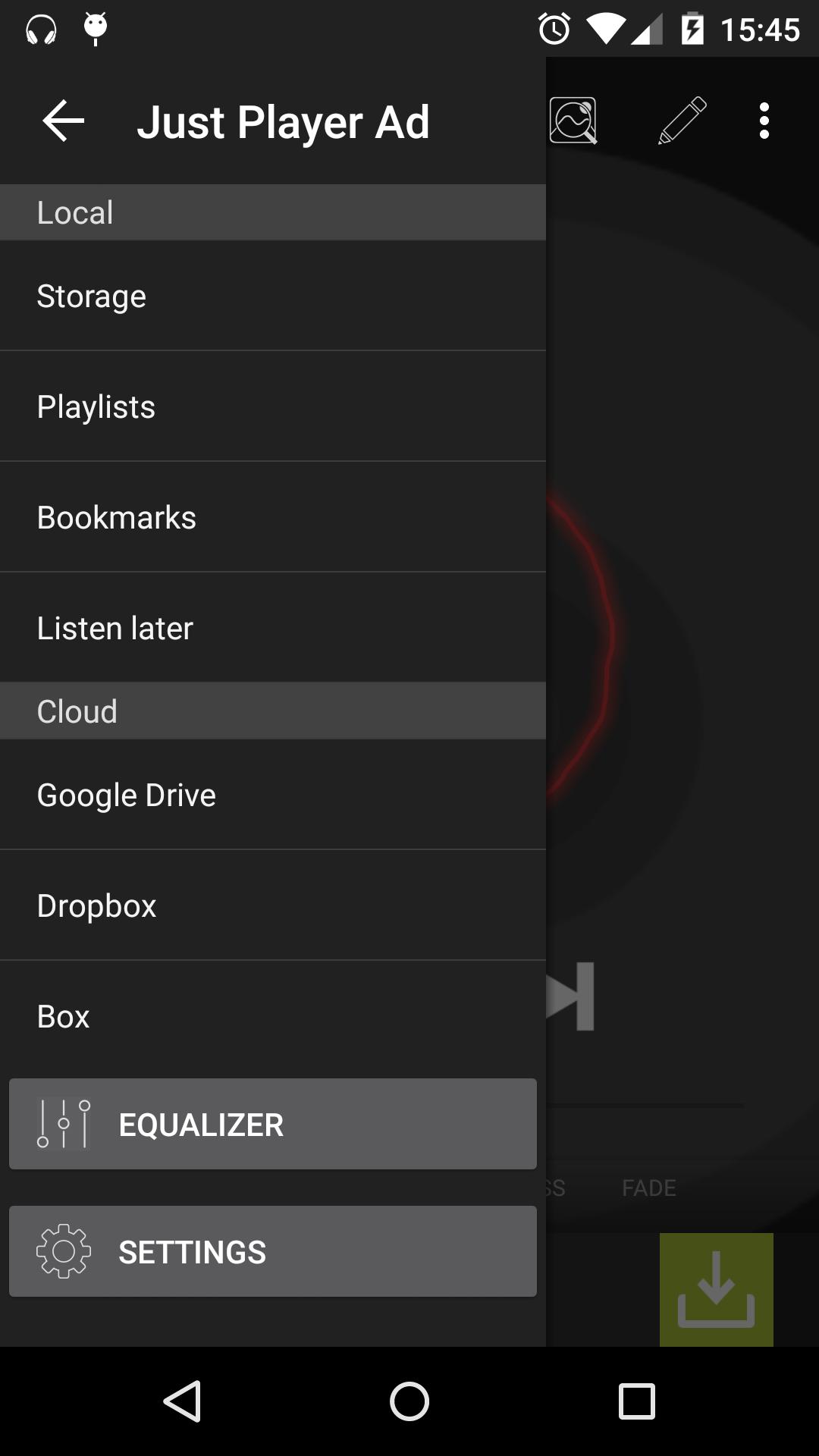Expand the Local section header
The width and height of the screenshot is (819, 1456).
pyautogui.click(x=273, y=212)
